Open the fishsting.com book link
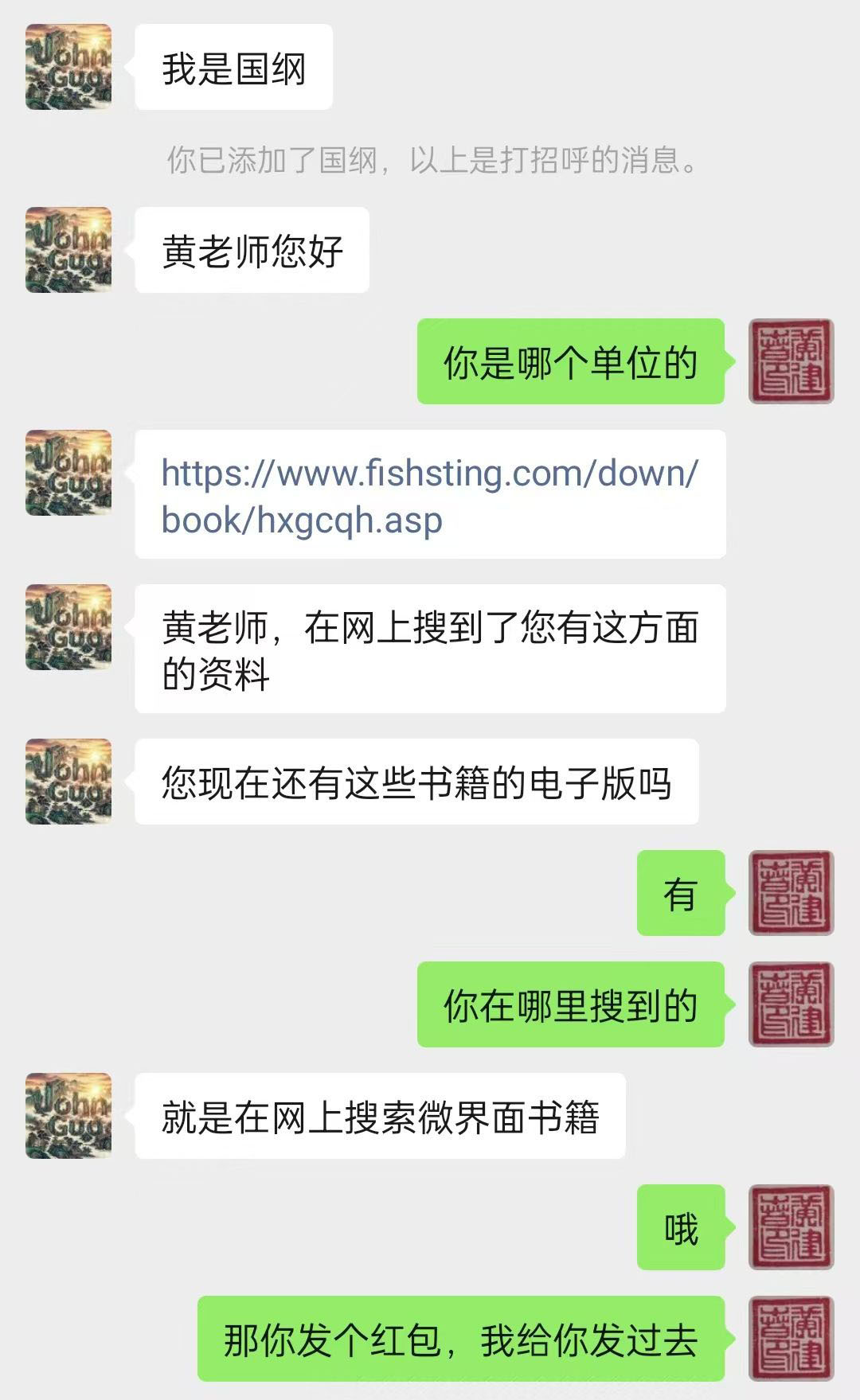 click(429, 495)
